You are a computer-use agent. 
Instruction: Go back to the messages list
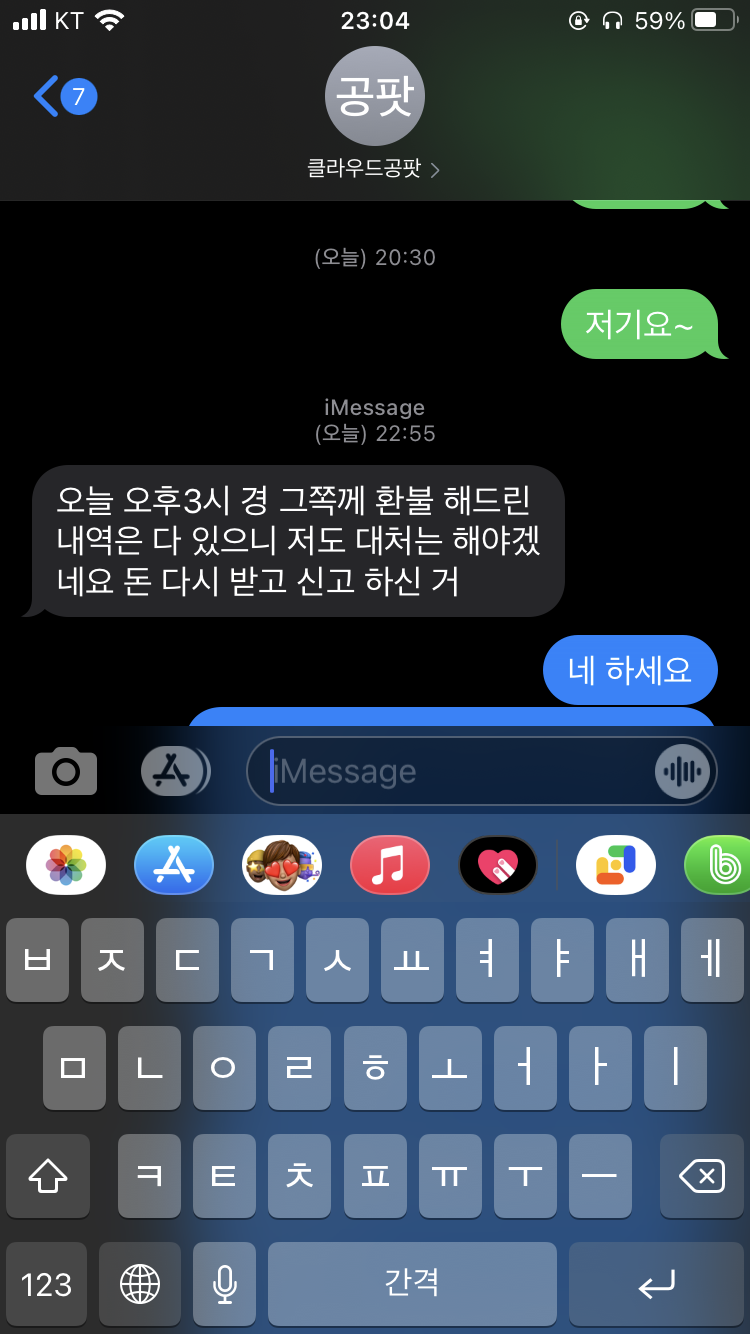pyautogui.click(x=62, y=97)
